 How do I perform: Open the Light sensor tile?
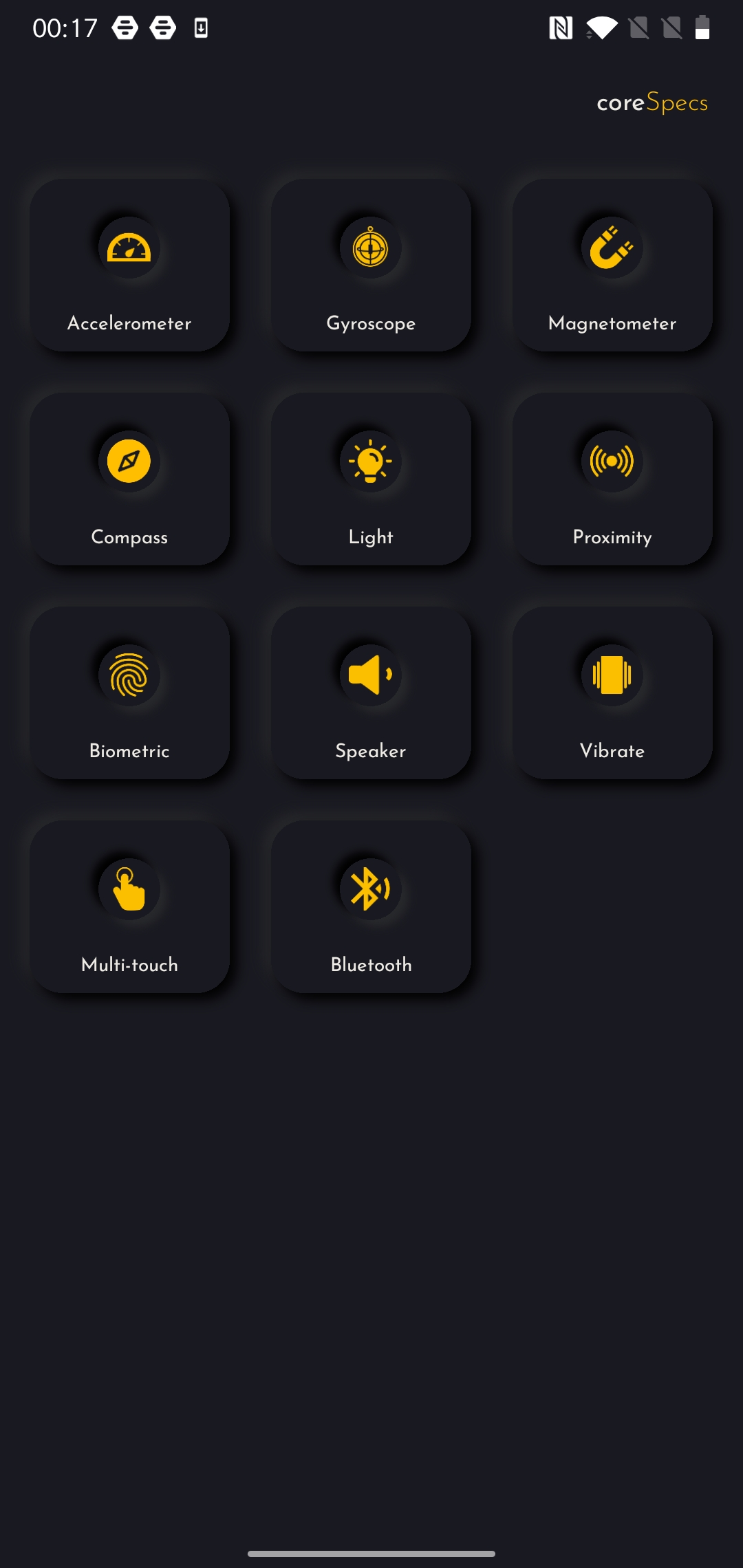371,479
